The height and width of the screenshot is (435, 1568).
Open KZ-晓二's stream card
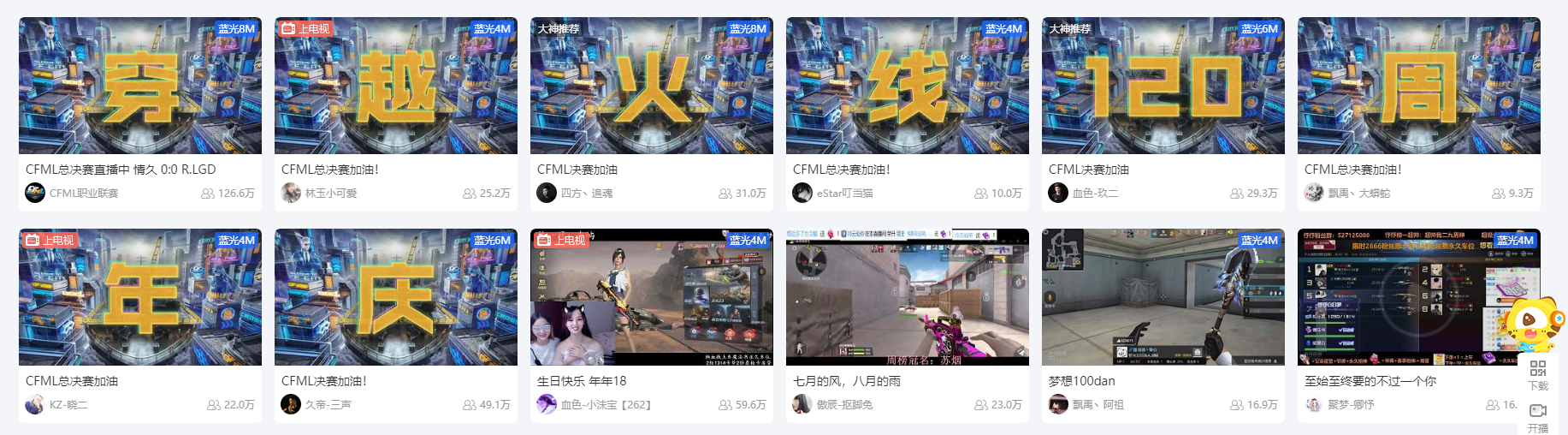[140, 297]
